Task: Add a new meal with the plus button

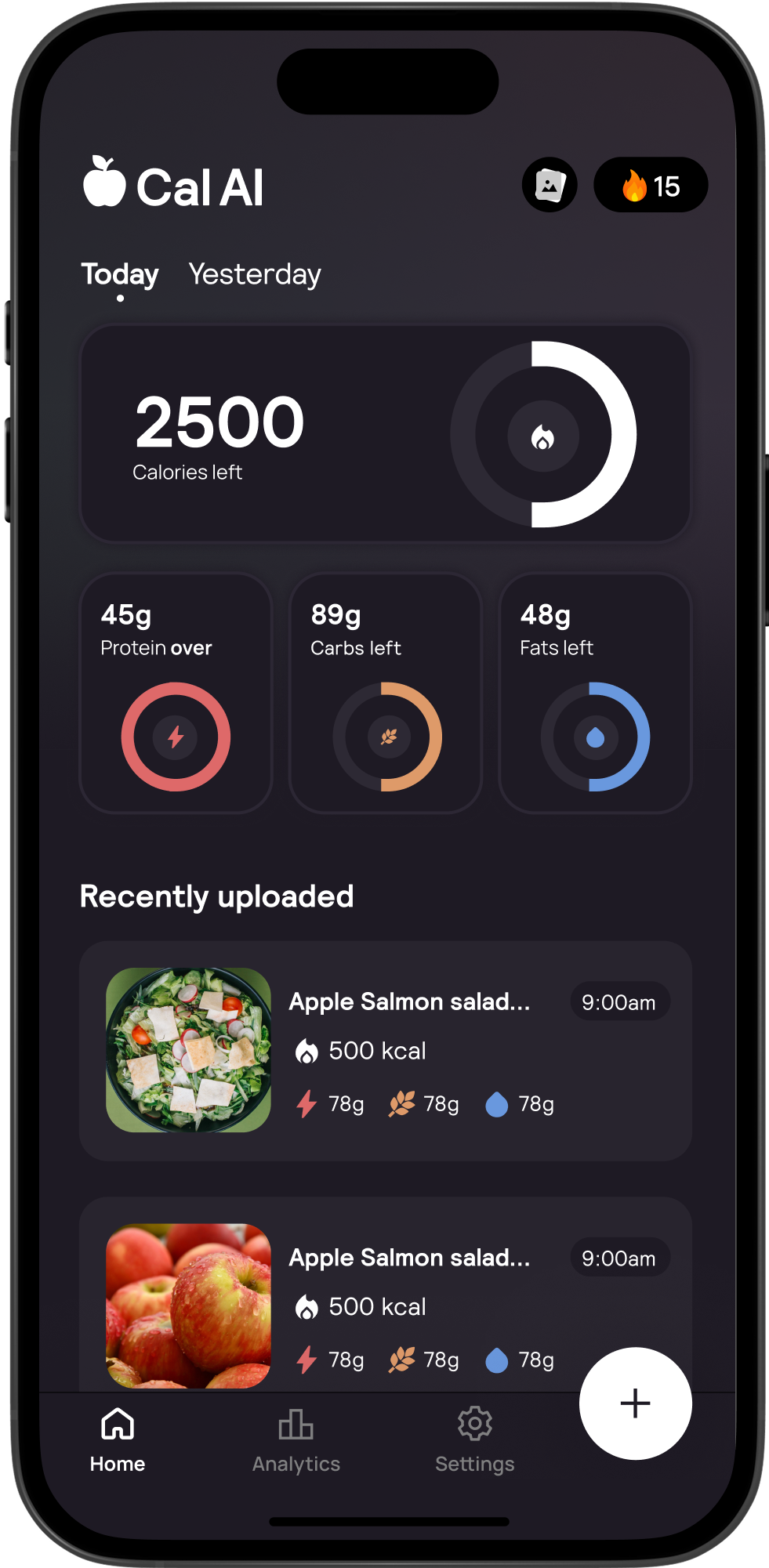Action: coord(635,1403)
